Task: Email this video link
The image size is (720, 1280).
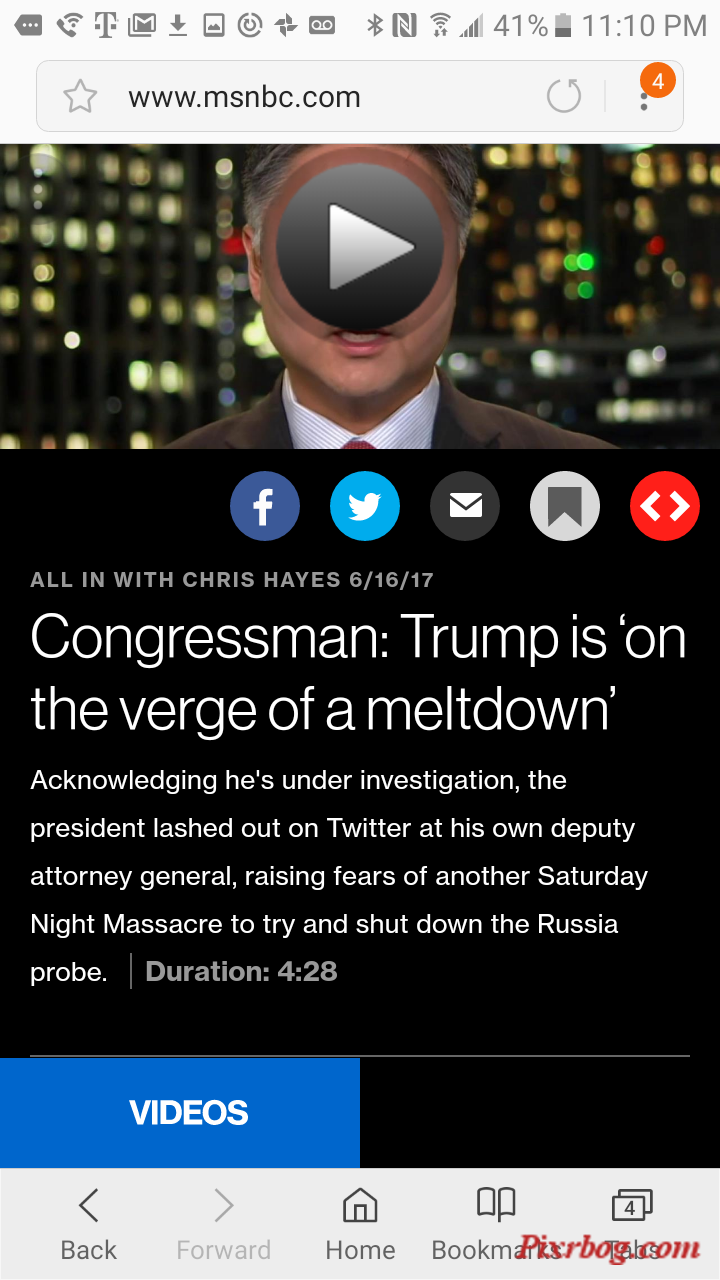Action: [x=465, y=507]
